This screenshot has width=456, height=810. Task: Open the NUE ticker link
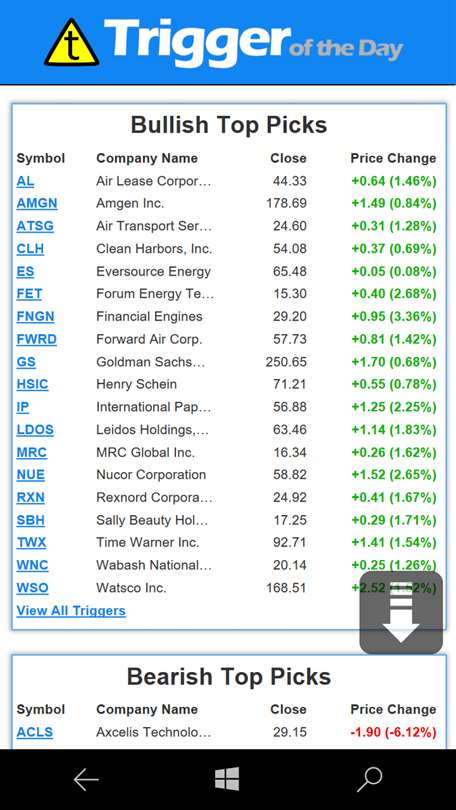(x=30, y=475)
